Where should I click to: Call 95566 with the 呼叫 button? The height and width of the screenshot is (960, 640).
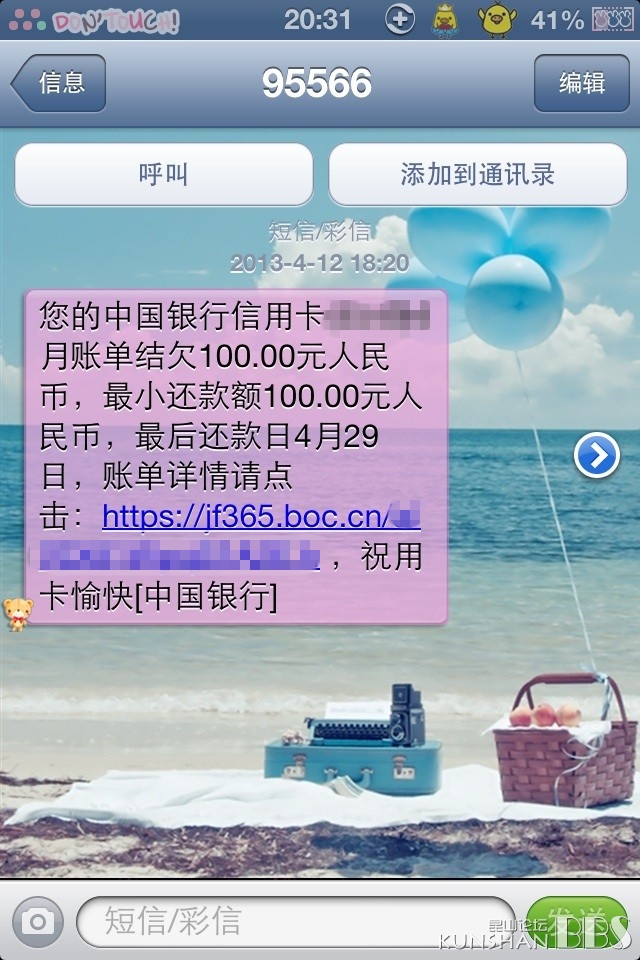click(x=163, y=174)
